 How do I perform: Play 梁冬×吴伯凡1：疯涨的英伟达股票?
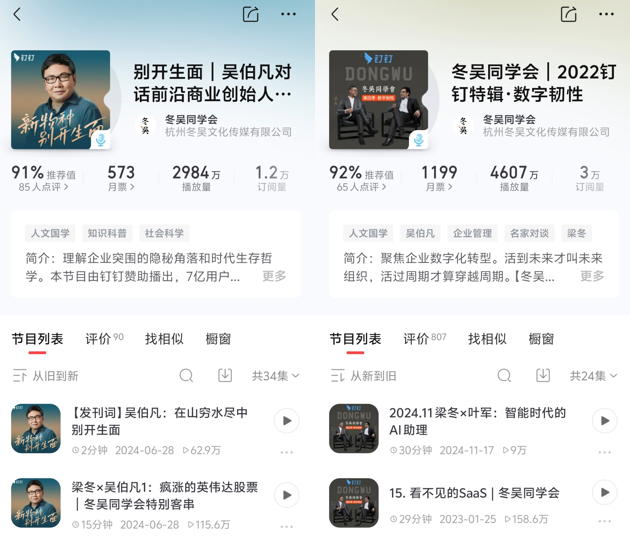[286, 495]
